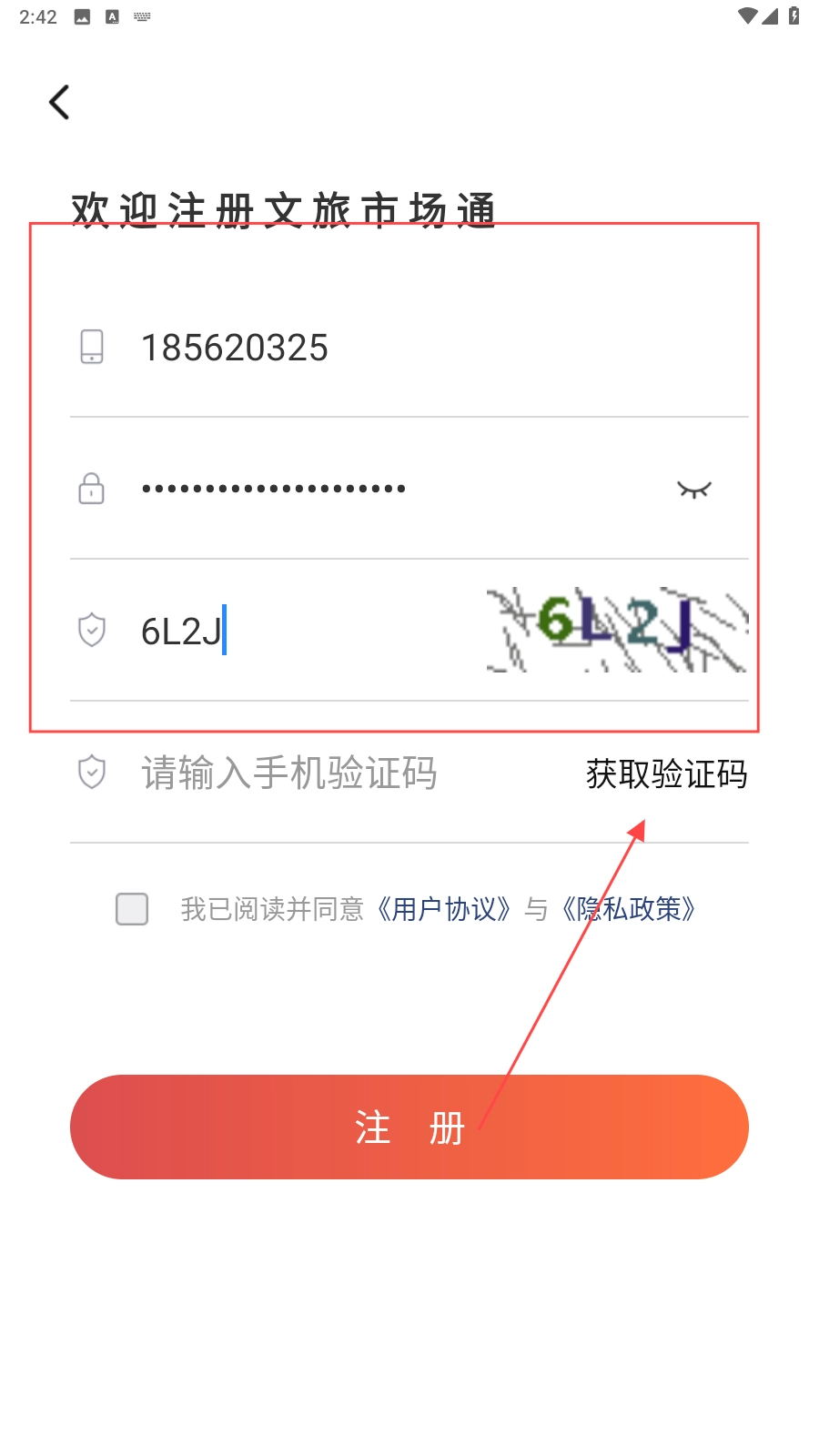Open the keyboard notification icon in status bar
819x1456 pixels.
pyautogui.click(x=142, y=15)
